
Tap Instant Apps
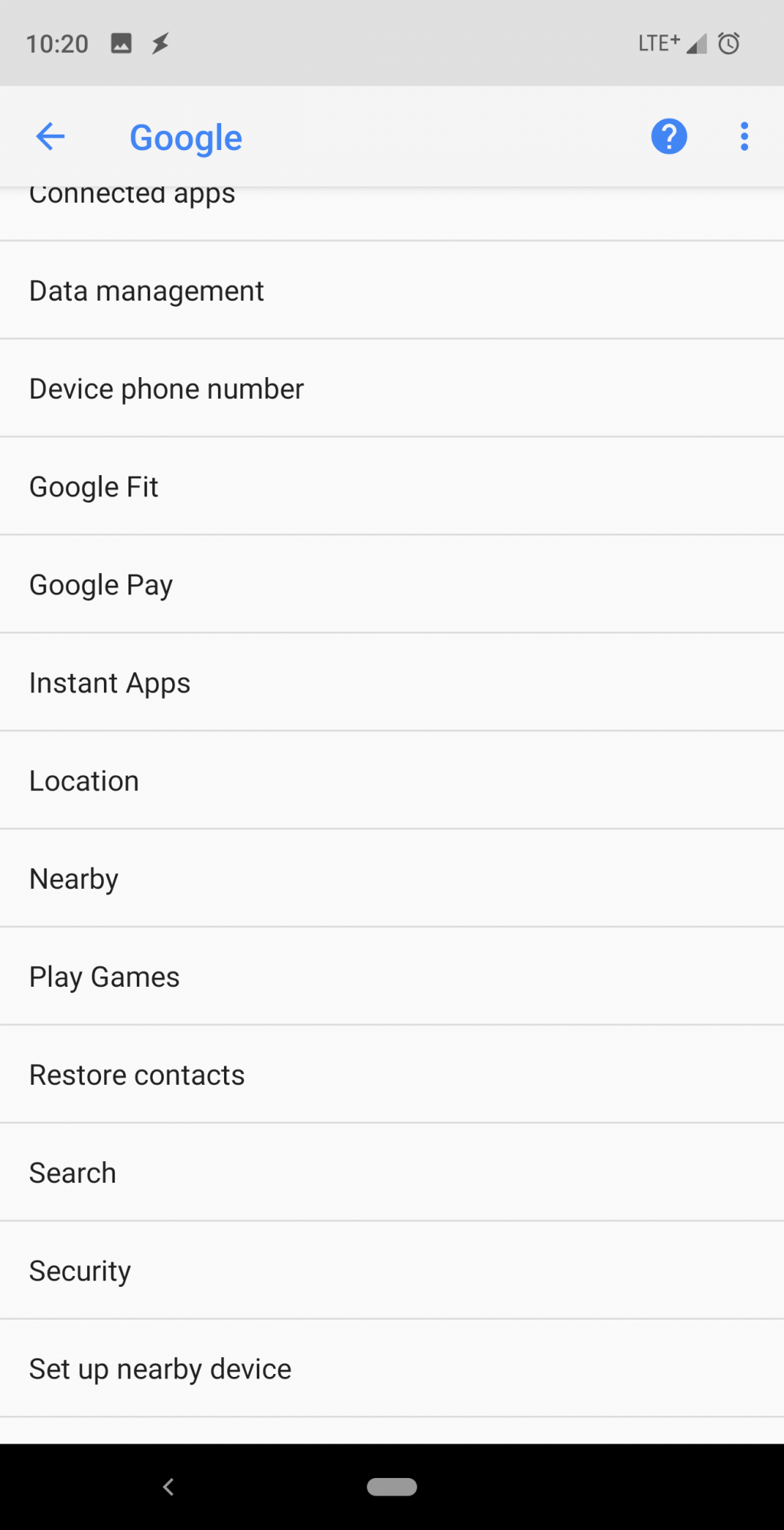(x=392, y=682)
